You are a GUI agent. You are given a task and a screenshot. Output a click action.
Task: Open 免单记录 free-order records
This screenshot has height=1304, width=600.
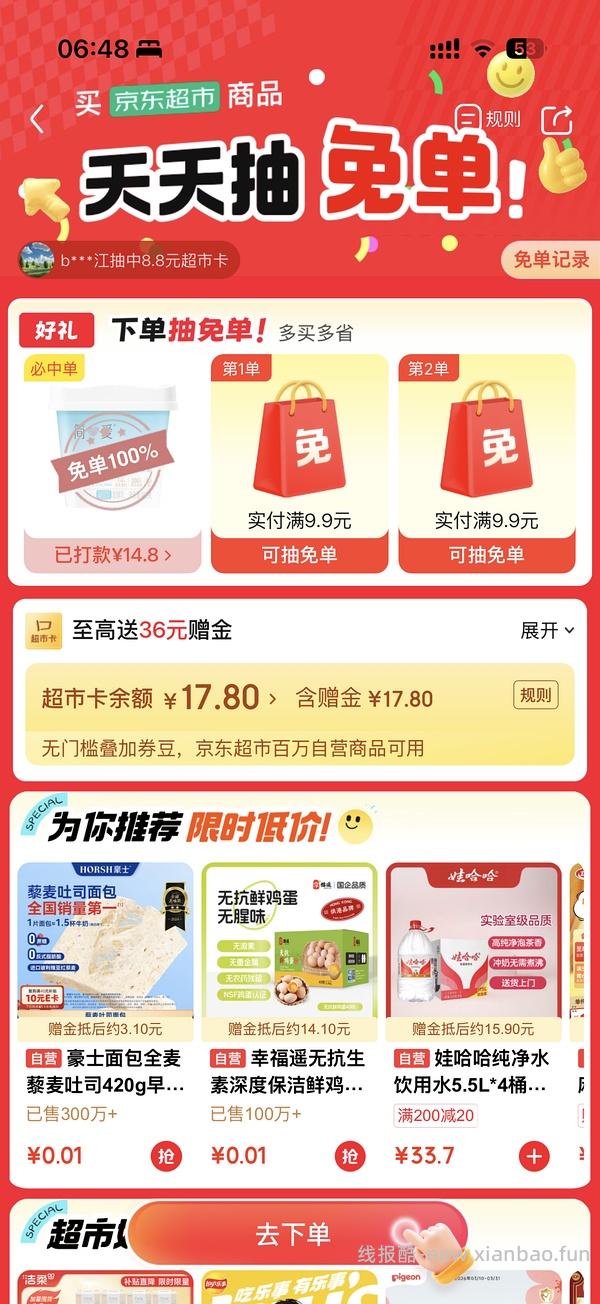pyautogui.click(x=550, y=260)
